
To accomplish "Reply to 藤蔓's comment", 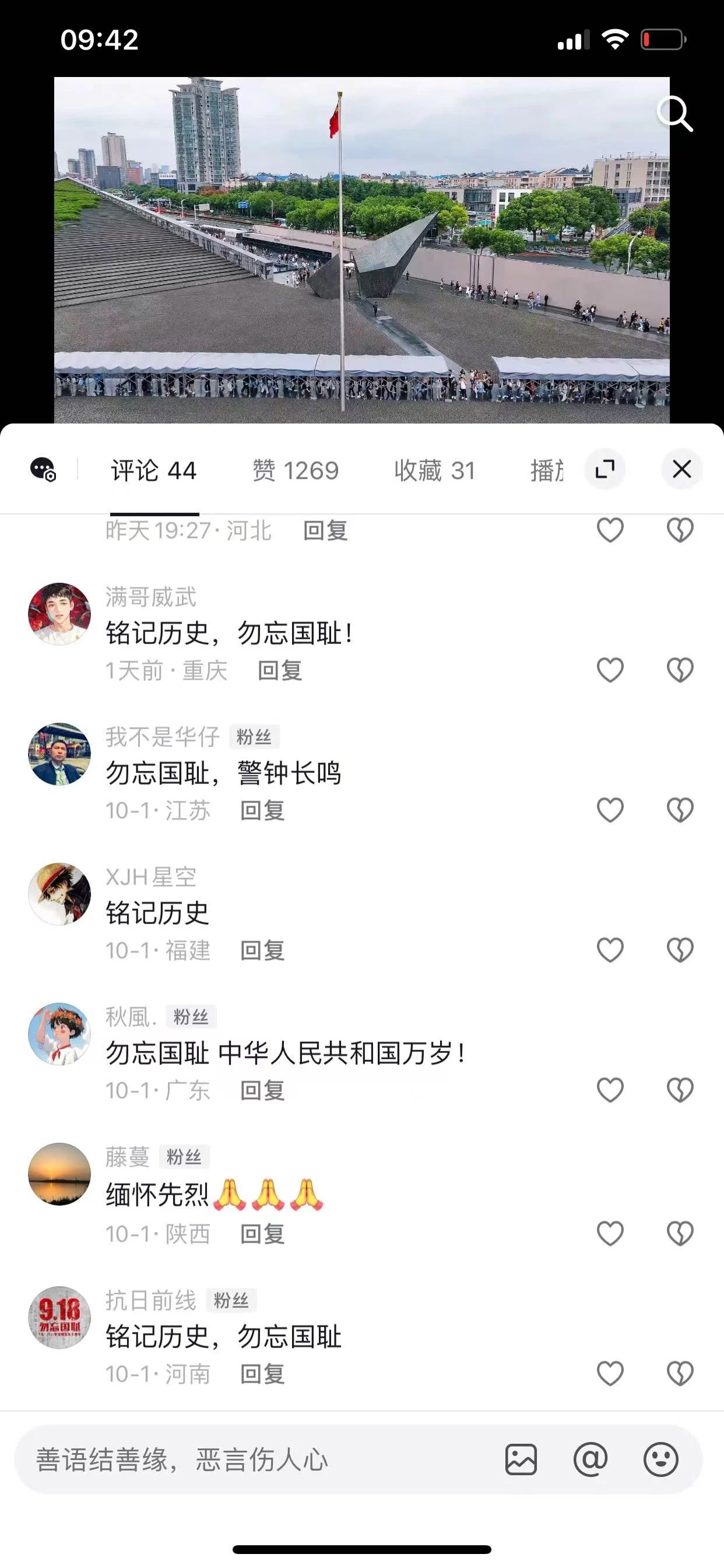I will [262, 1234].
